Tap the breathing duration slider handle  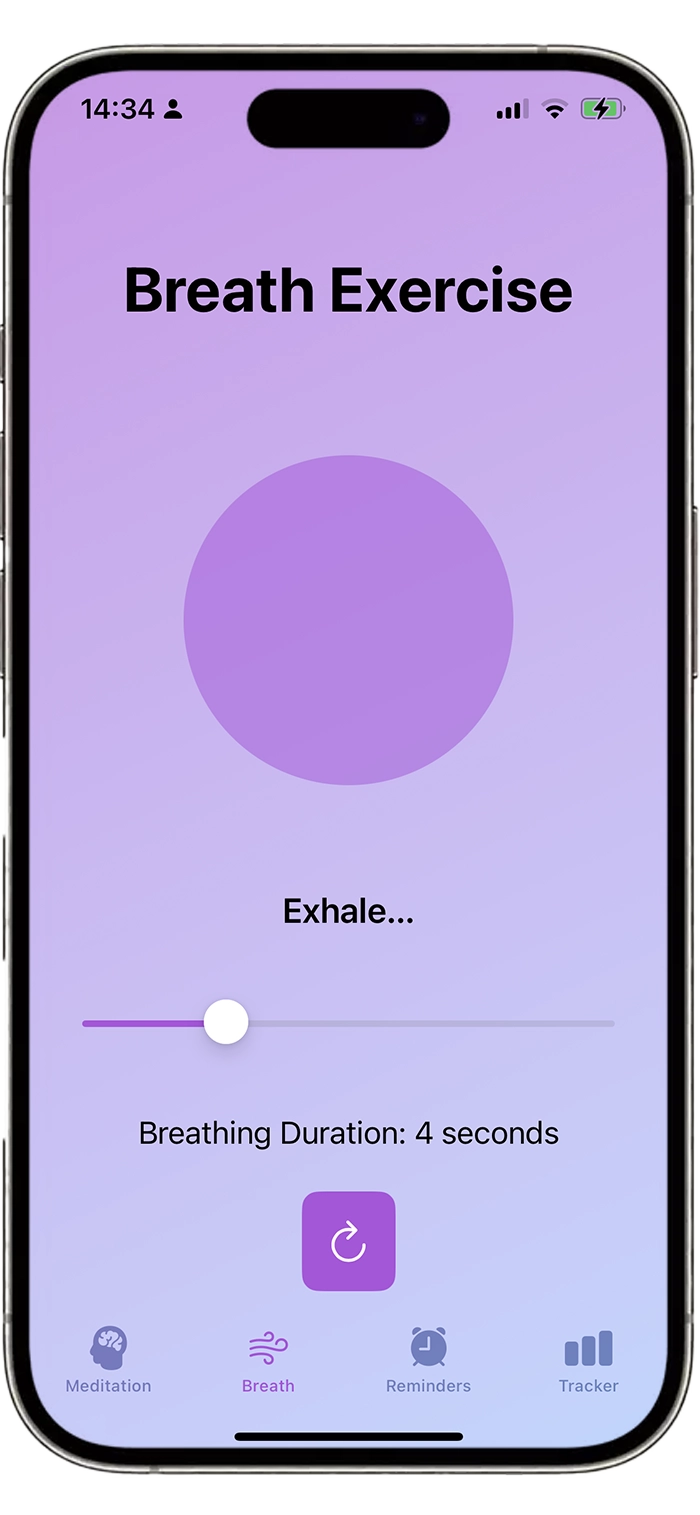[226, 1022]
